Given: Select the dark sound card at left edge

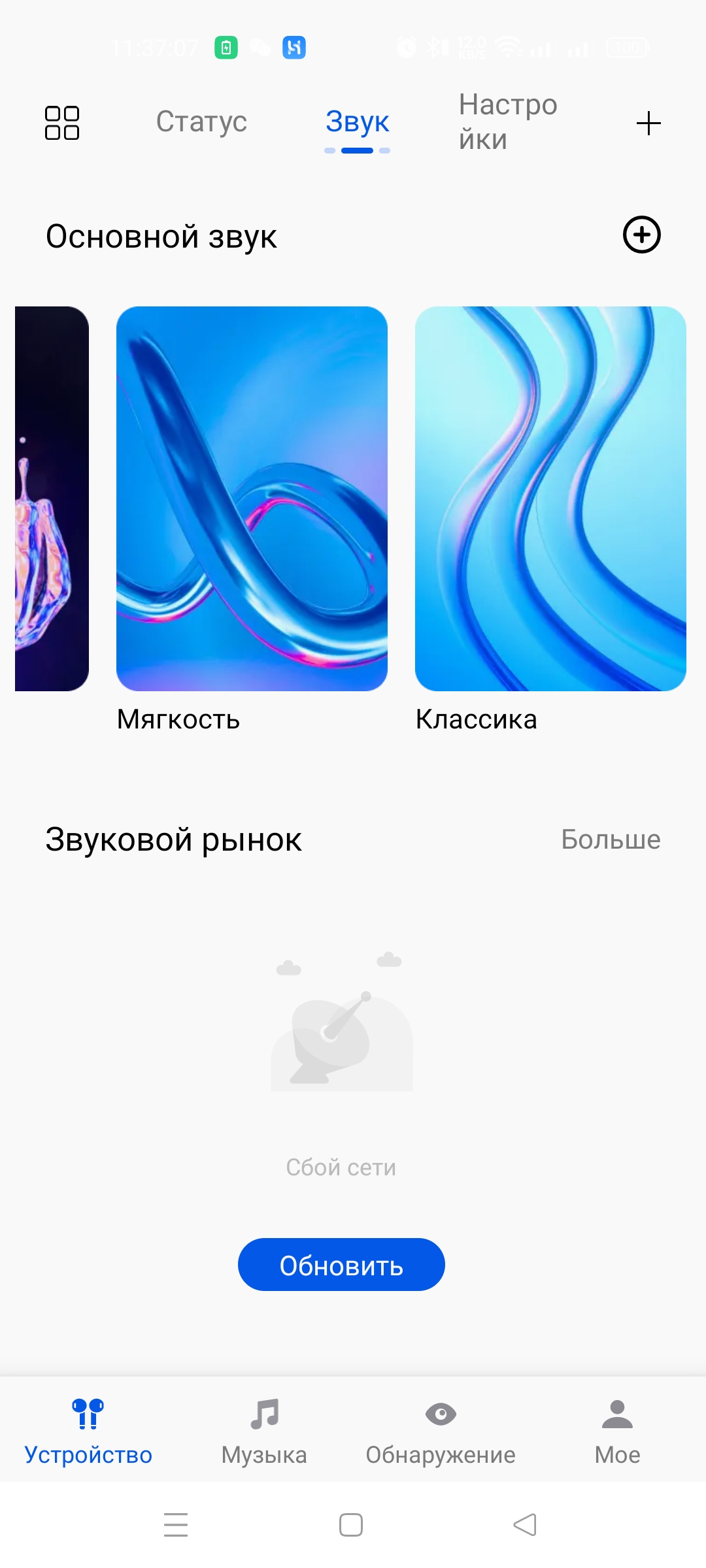Looking at the screenshot, I should [52, 498].
